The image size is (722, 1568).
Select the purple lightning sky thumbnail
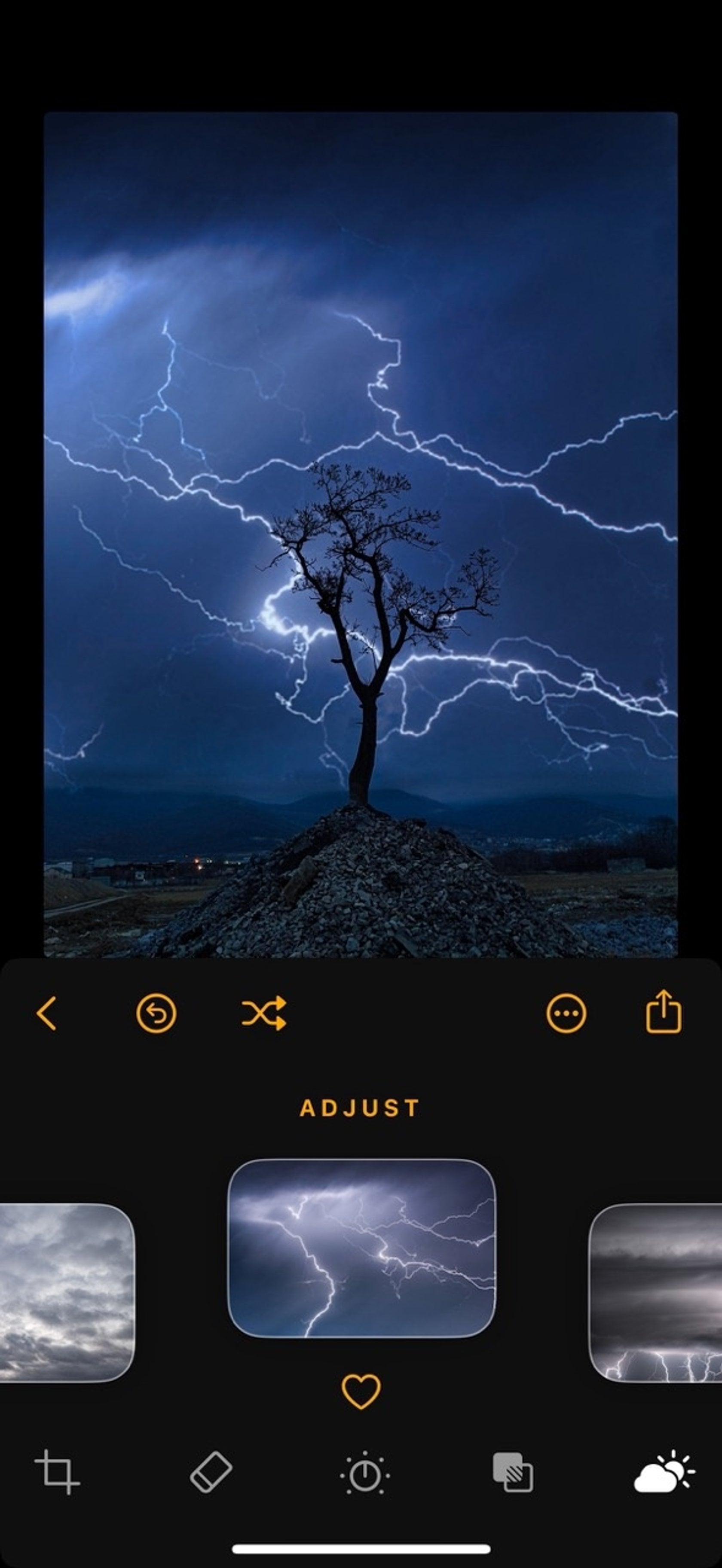coord(361,1248)
